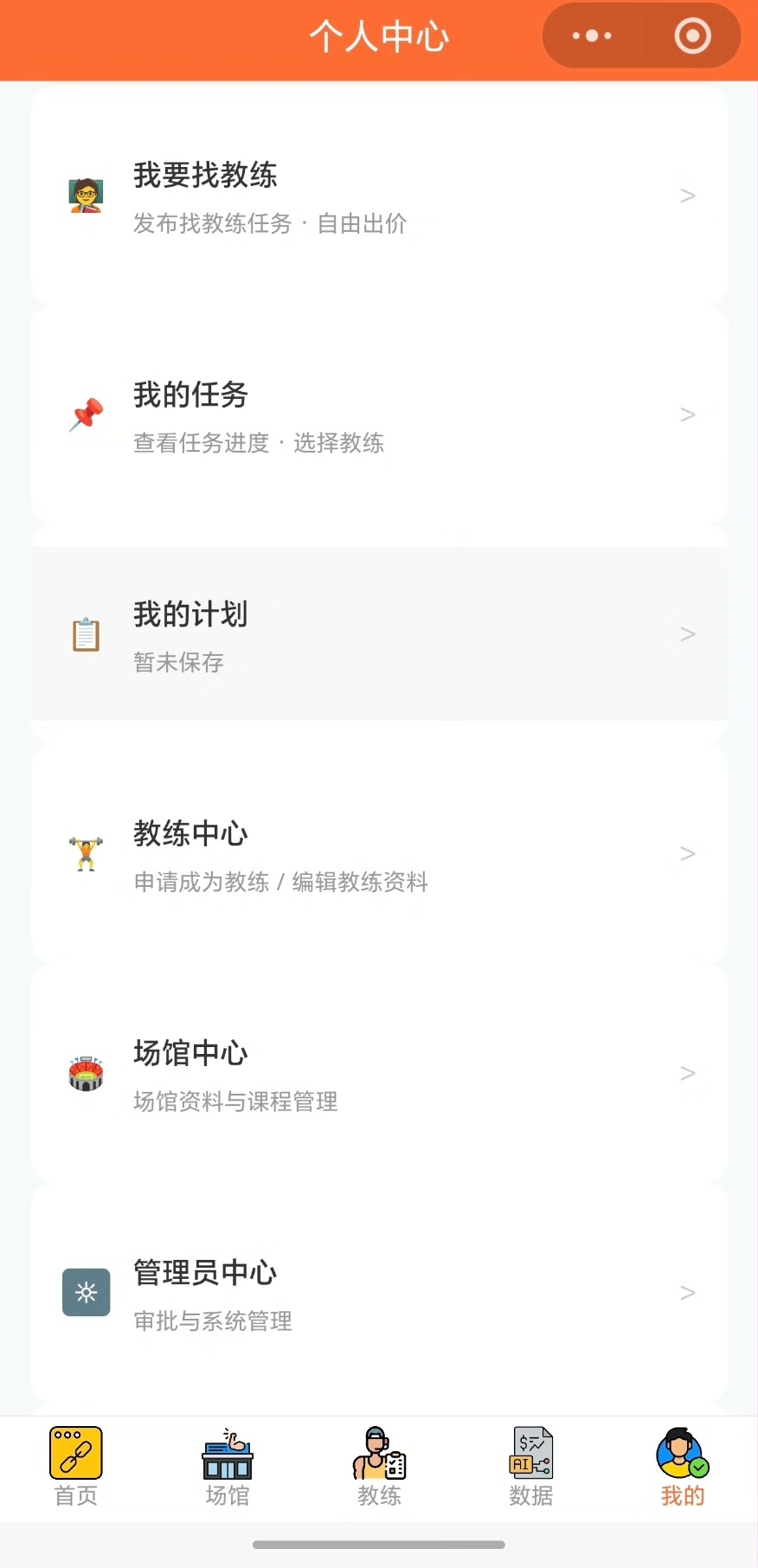Open the 我的计划 row
The image size is (758, 1568).
coord(379,635)
